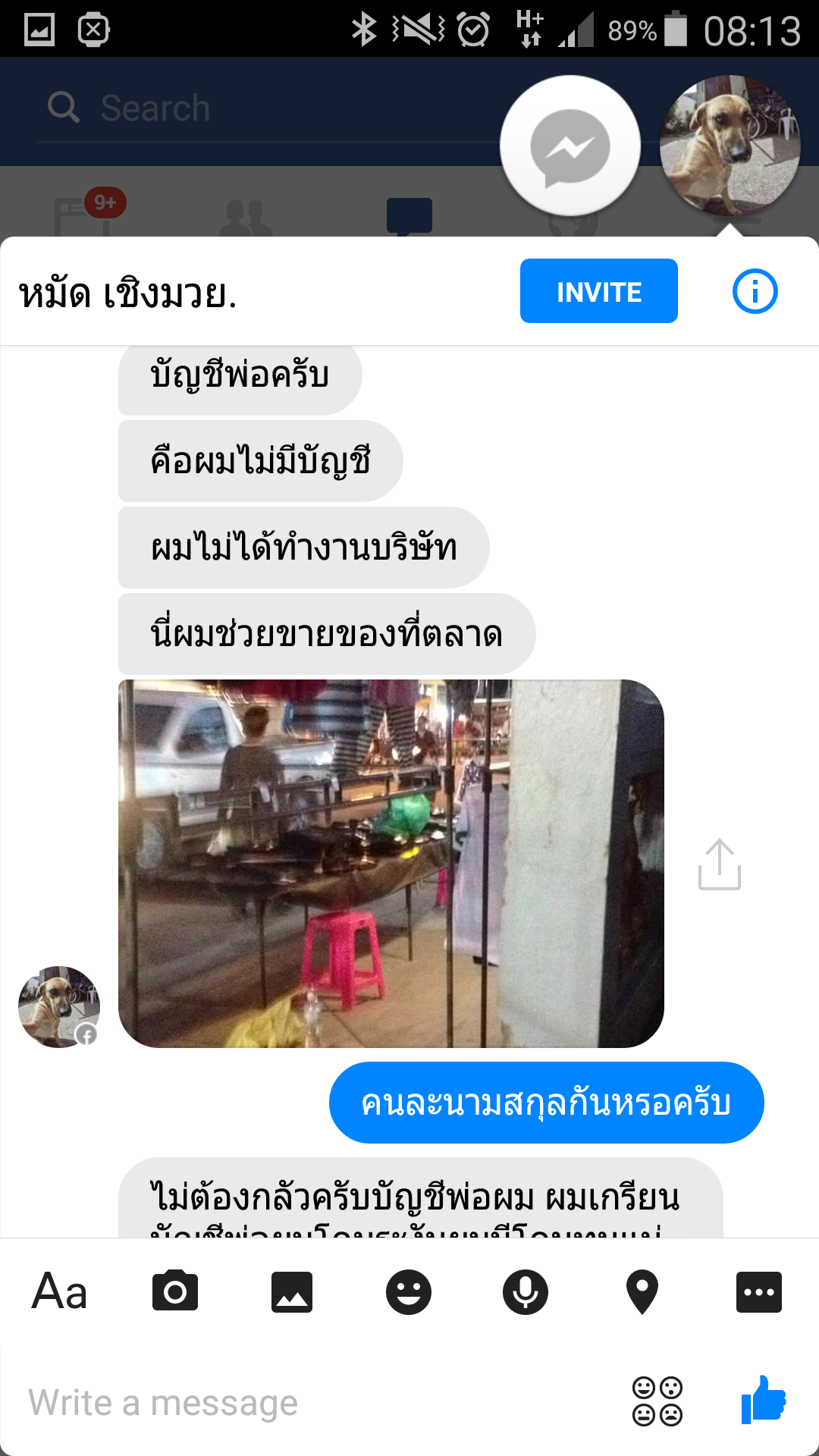819x1456 pixels.
Task: Open the camera to take a photo
Action: point(175,1291)
